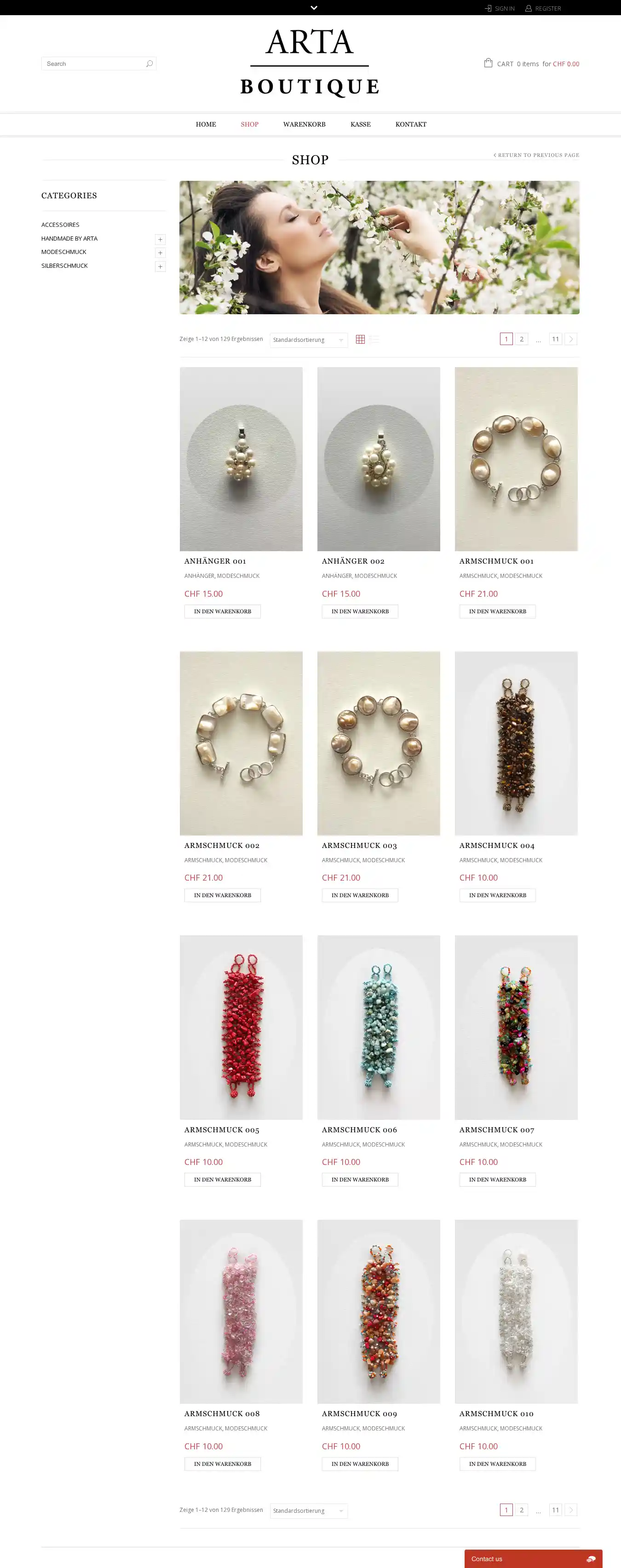This screenshot has height=1568, width=621.
Task: Switch to list view layout
Action: (374, 339)
